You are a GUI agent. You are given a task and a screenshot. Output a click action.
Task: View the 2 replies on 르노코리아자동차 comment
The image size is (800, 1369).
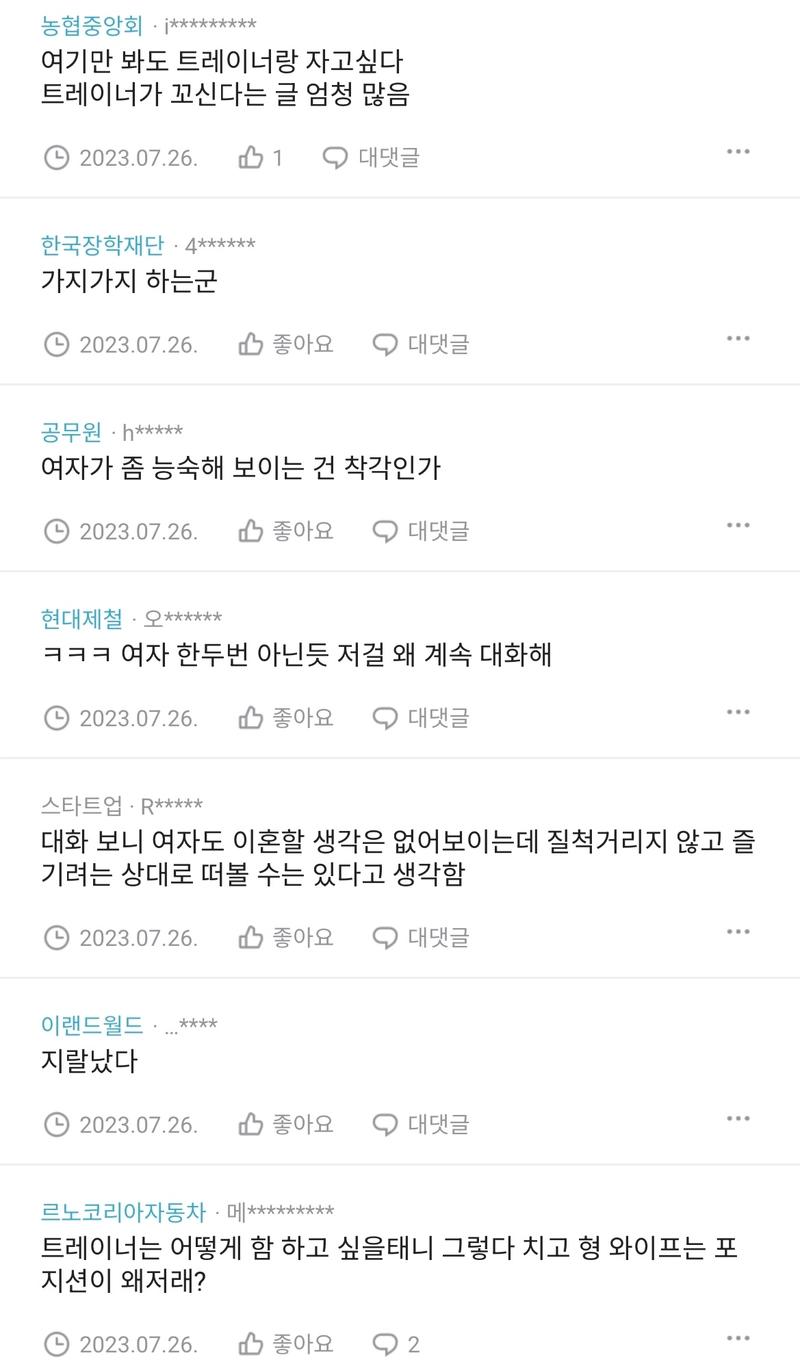tap(396, 1343)
